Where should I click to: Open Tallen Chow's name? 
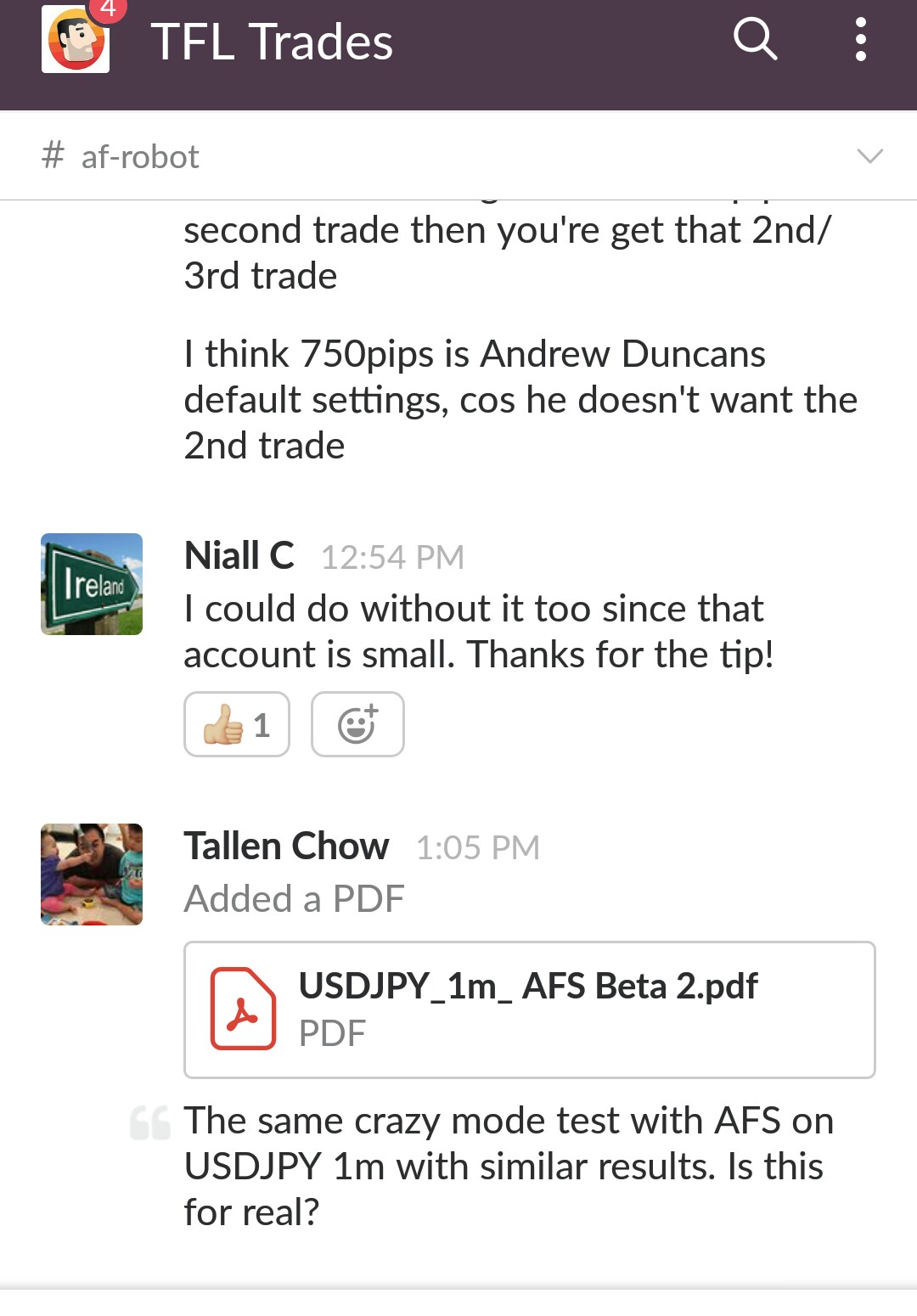point(286,846)
